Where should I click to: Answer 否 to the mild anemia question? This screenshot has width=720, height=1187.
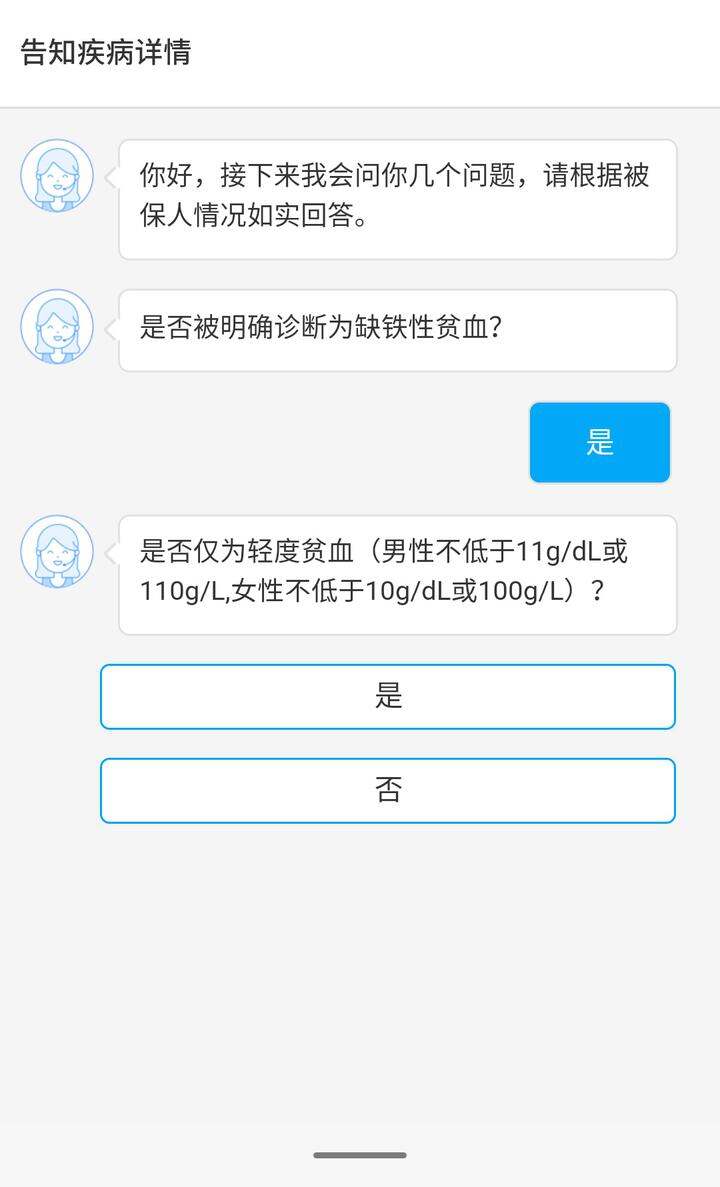pyautogui.click(x=388, y=790)
